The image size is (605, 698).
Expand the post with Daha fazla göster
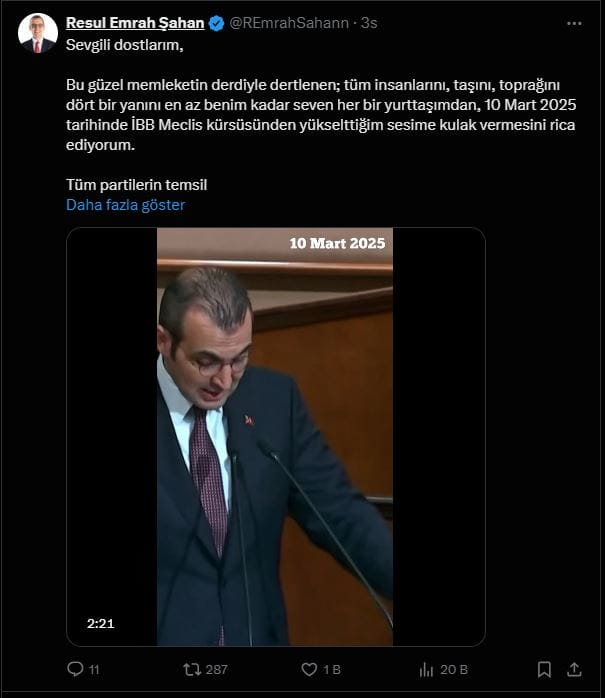click(x=125, y=205)
